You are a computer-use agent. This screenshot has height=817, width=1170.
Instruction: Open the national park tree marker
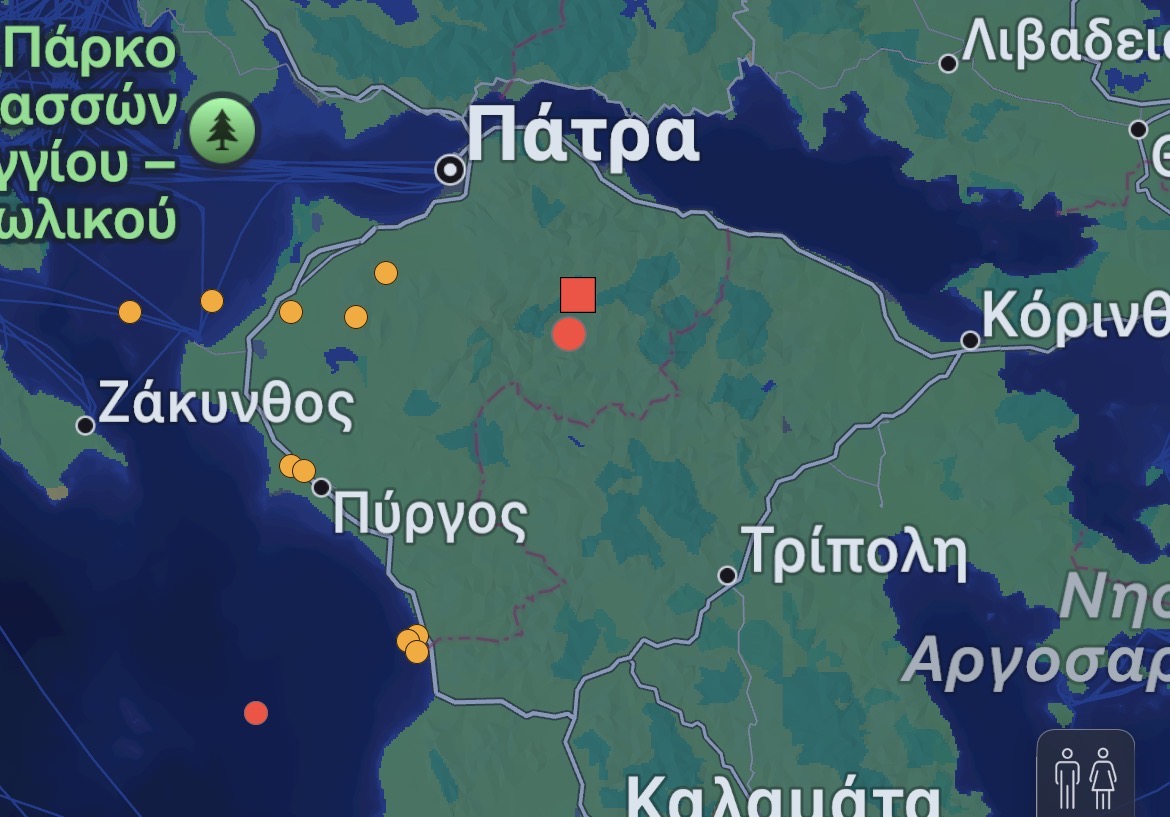click(222, 130)
